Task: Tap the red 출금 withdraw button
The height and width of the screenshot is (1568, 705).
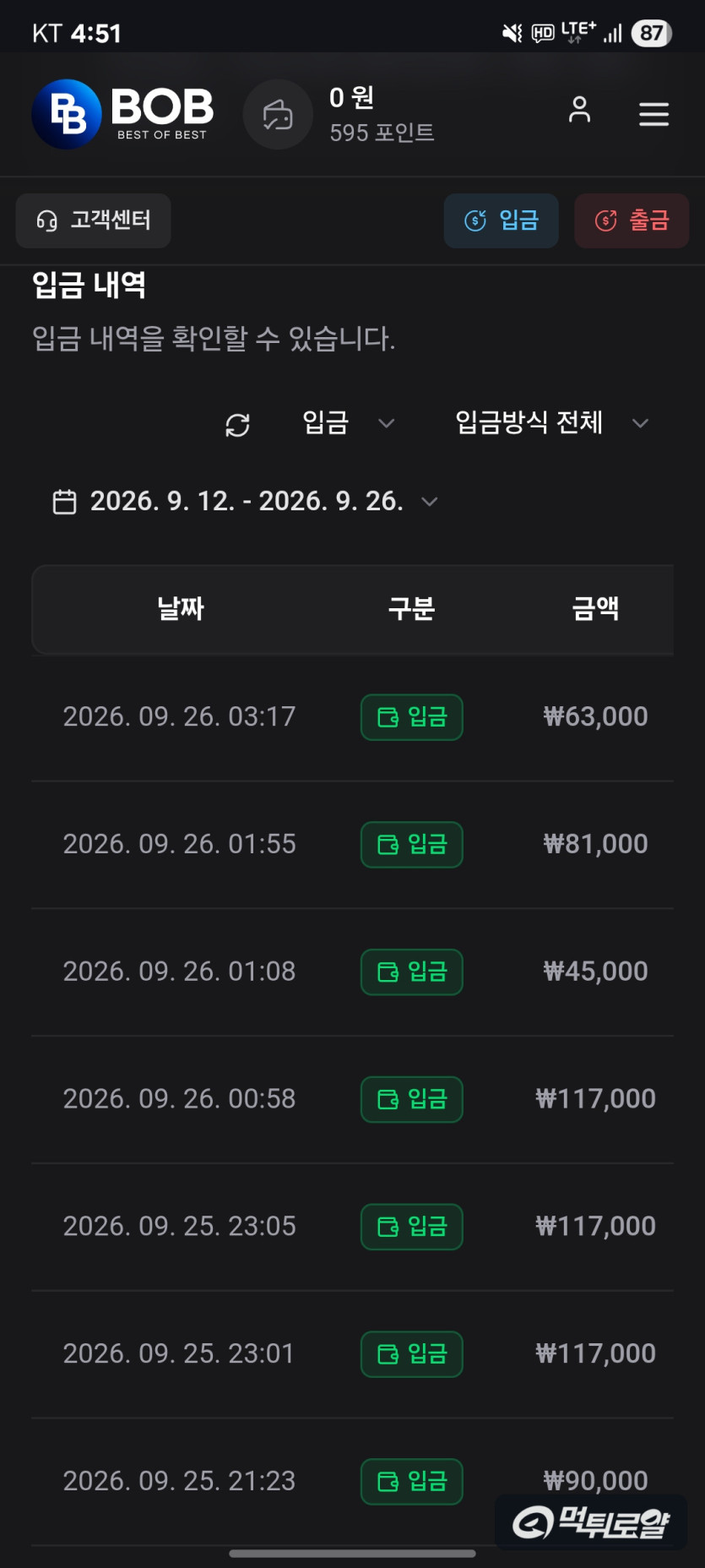Action: 632,220
